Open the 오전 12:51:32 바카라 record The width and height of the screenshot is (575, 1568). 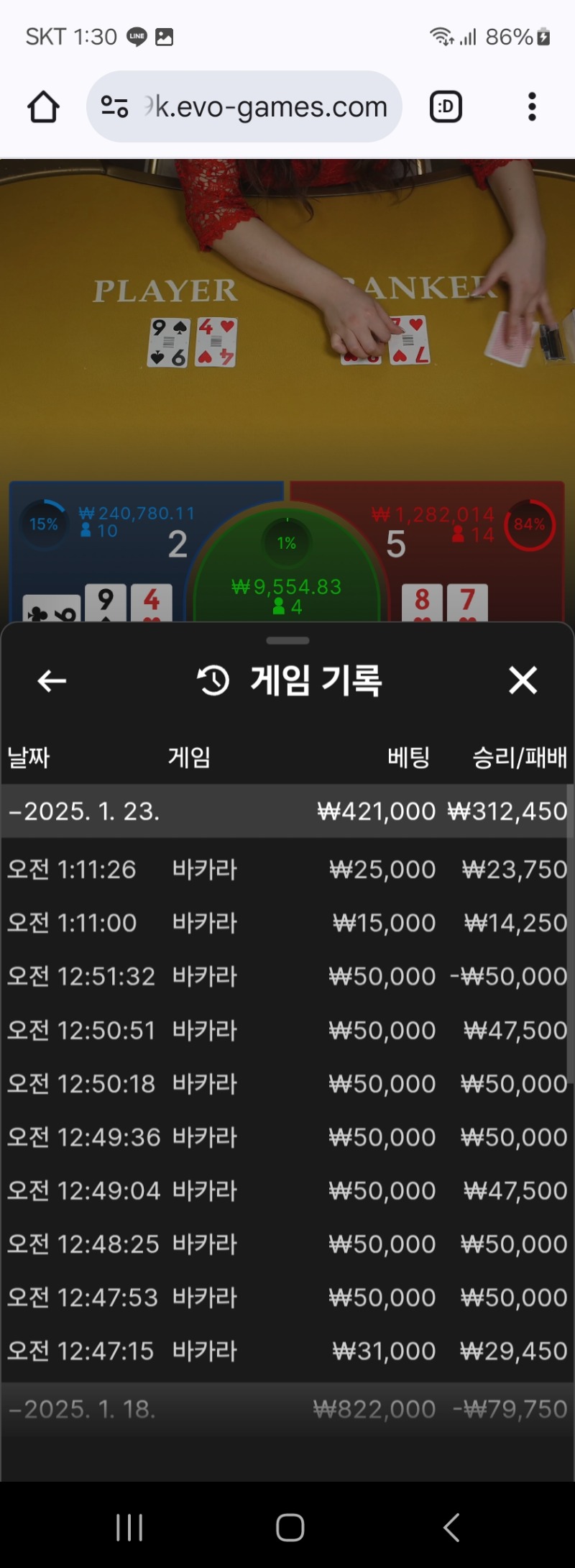(x=287, y=977)
